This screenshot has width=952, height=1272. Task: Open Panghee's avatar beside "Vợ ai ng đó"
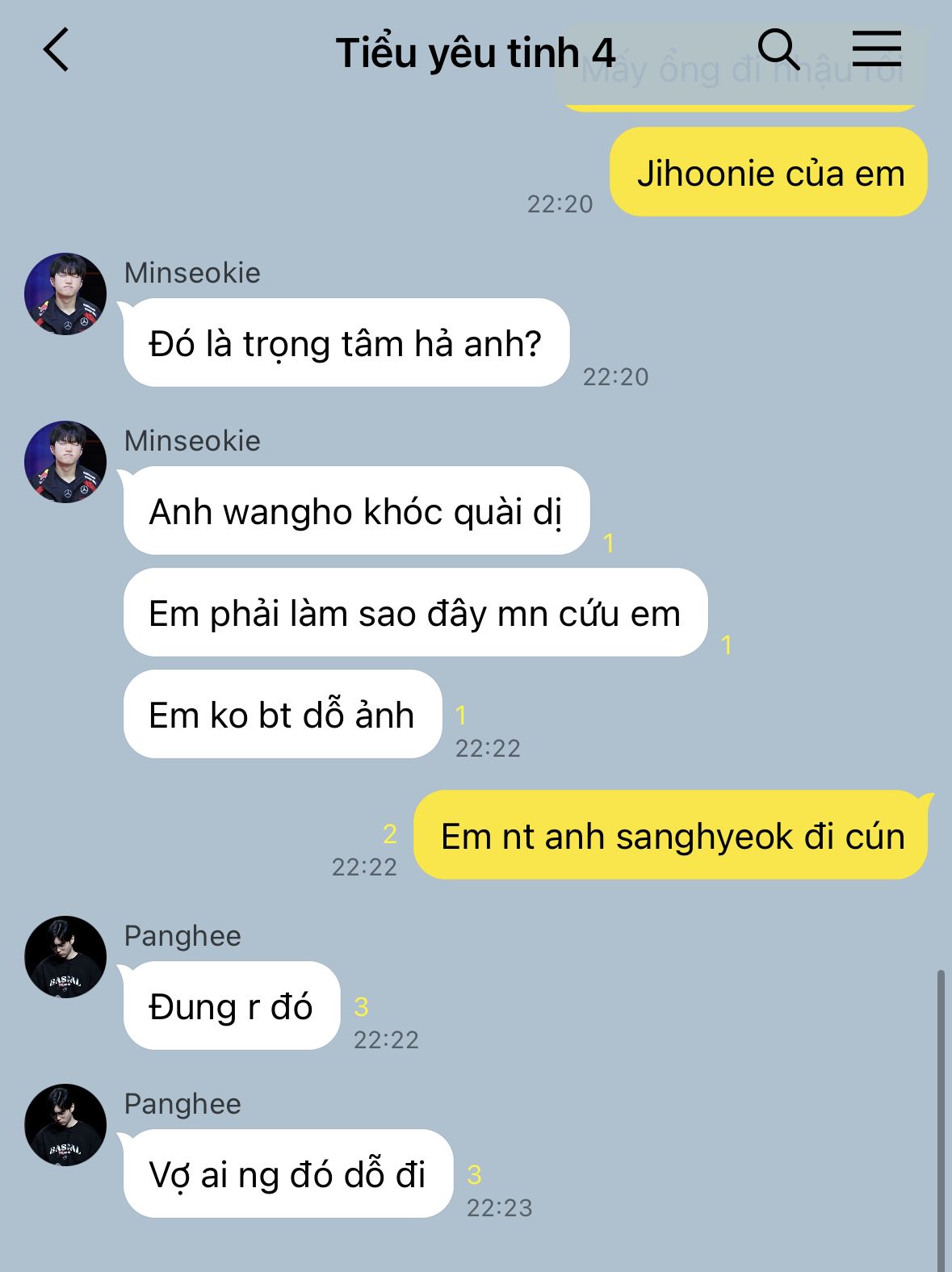point(65,1125)
